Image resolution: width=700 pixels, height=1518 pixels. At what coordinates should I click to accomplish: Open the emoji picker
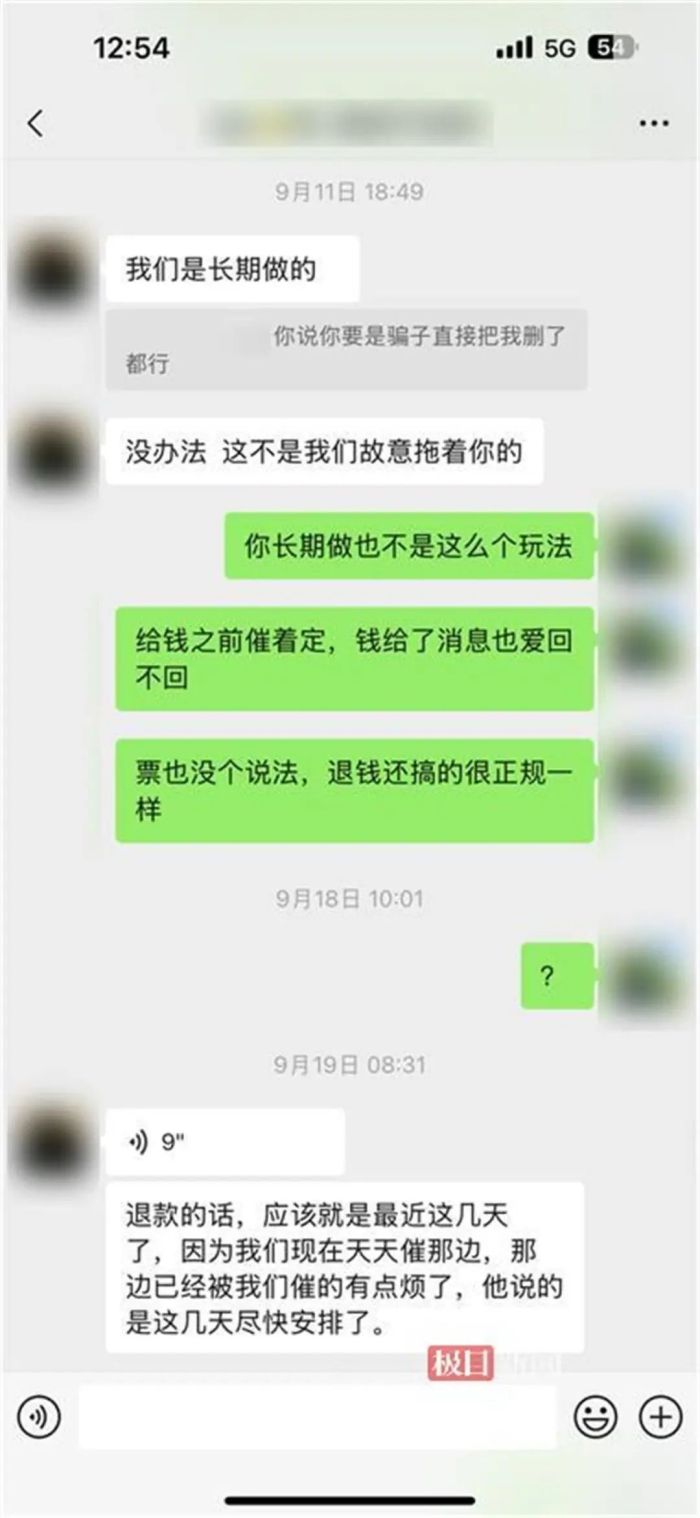click(x=595, y=1417)
